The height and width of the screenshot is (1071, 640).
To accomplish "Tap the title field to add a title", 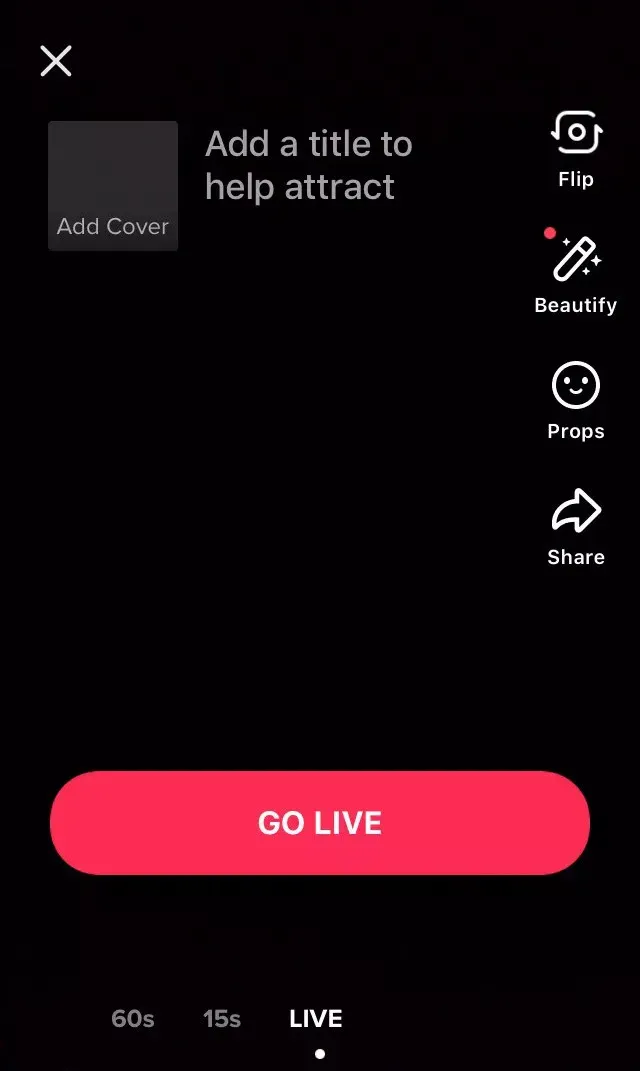I will point(308,165).
